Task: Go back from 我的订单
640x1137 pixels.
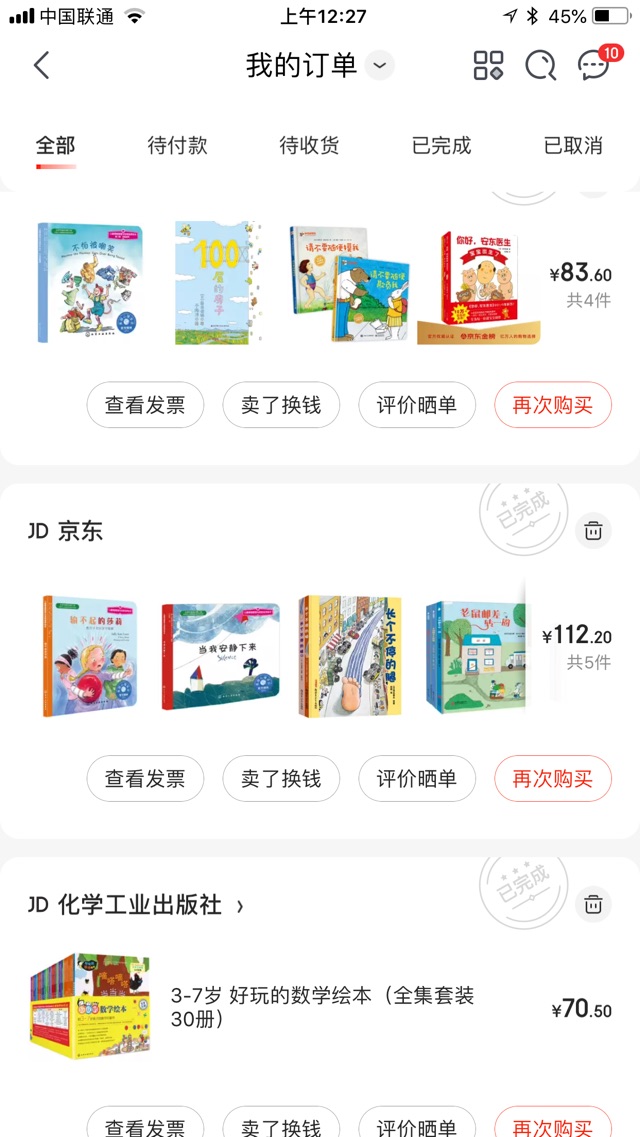Action: click(x=41, y=66)
